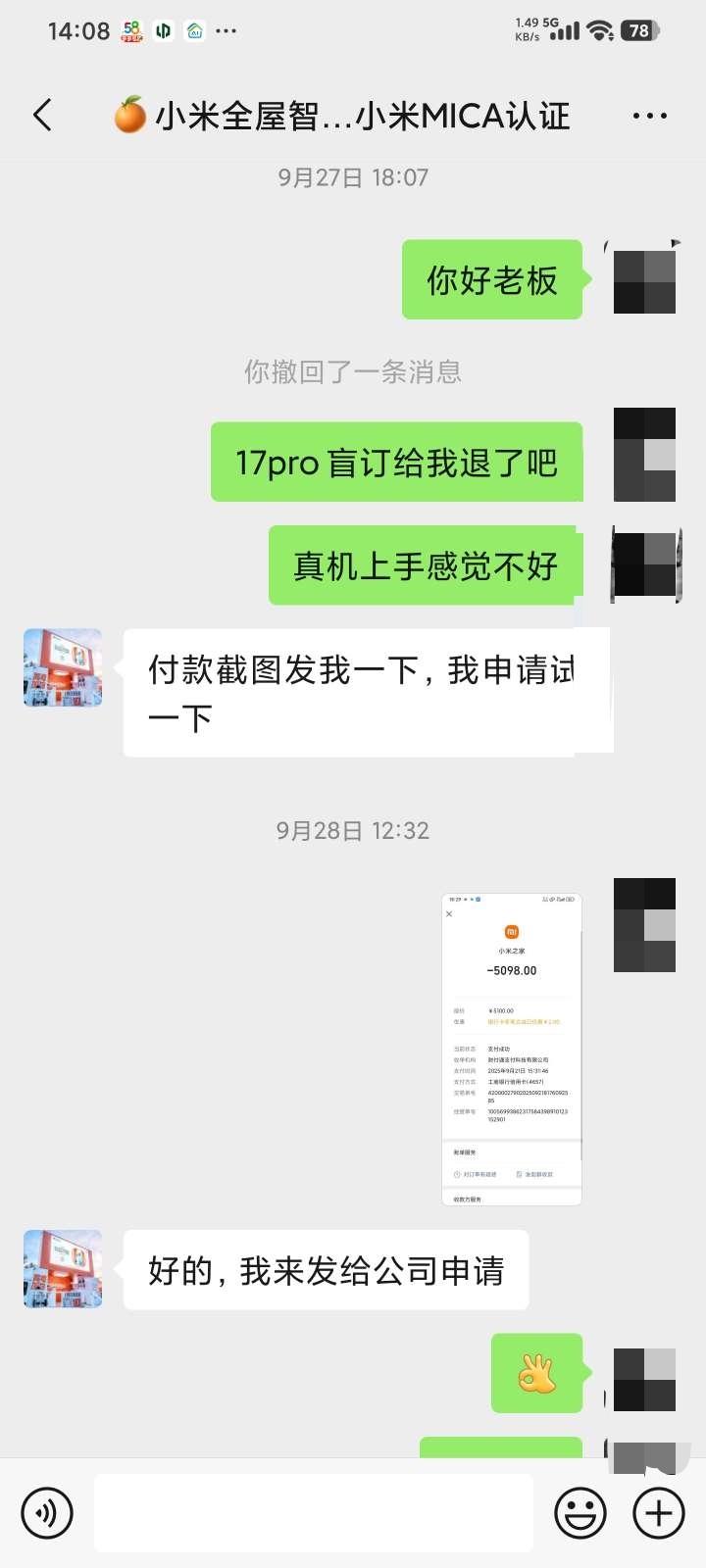The height and width of the screenshot is (1568, 706).
Task: Open contact avatar beside 好的,我来发给公司申请
Action: click(x=63, y=1269)
